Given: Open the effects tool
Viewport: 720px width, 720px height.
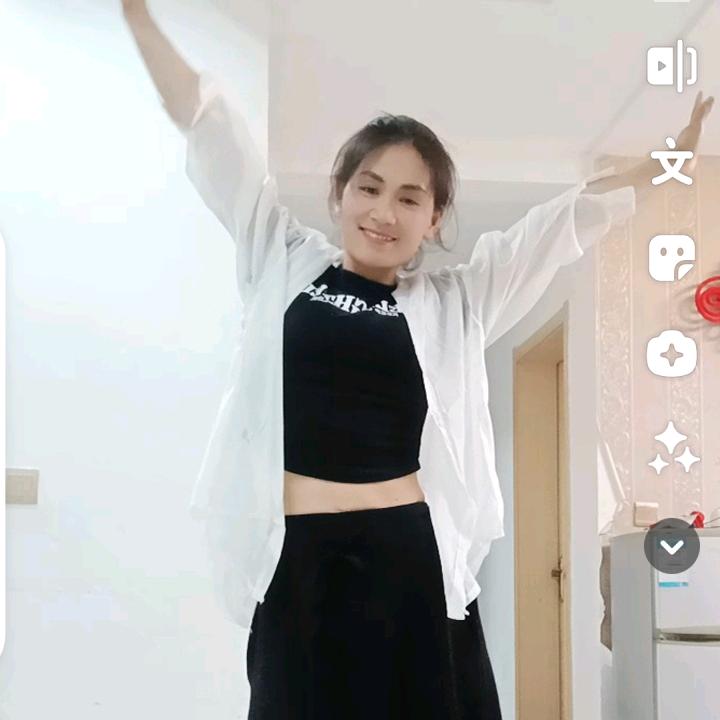Looking at the screenshot, I should tap(672, 354).
